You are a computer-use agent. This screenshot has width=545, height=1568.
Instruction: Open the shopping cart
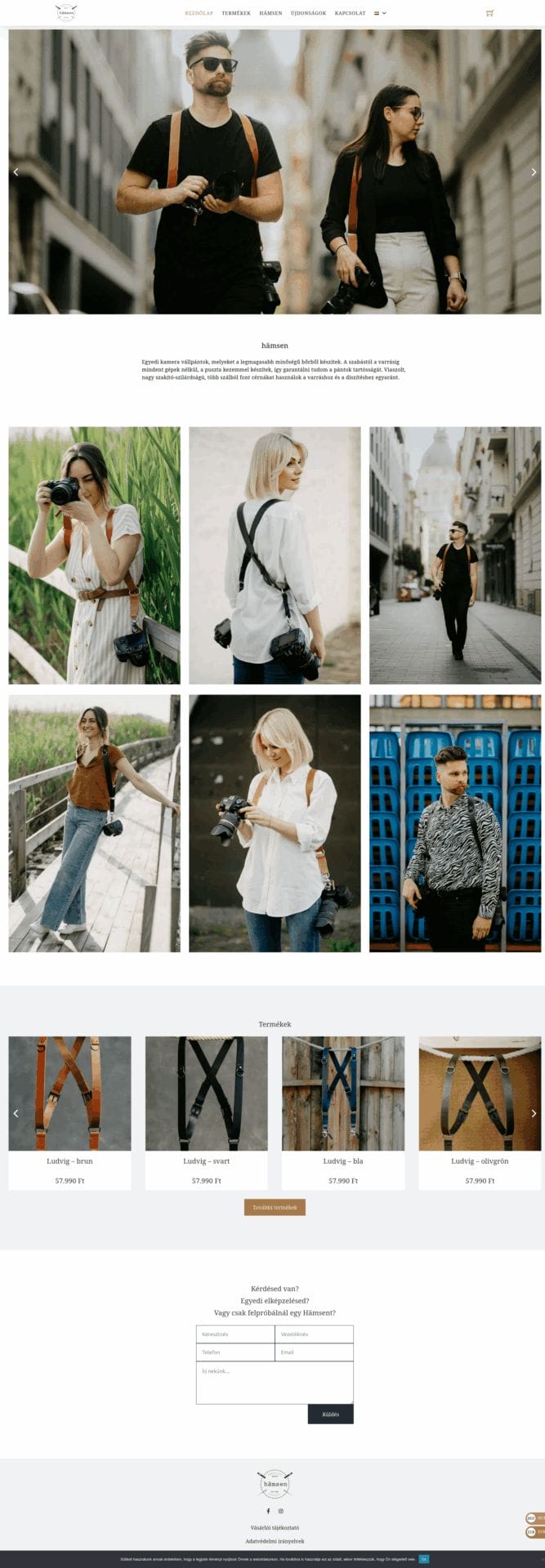click(x=489, y=13)
